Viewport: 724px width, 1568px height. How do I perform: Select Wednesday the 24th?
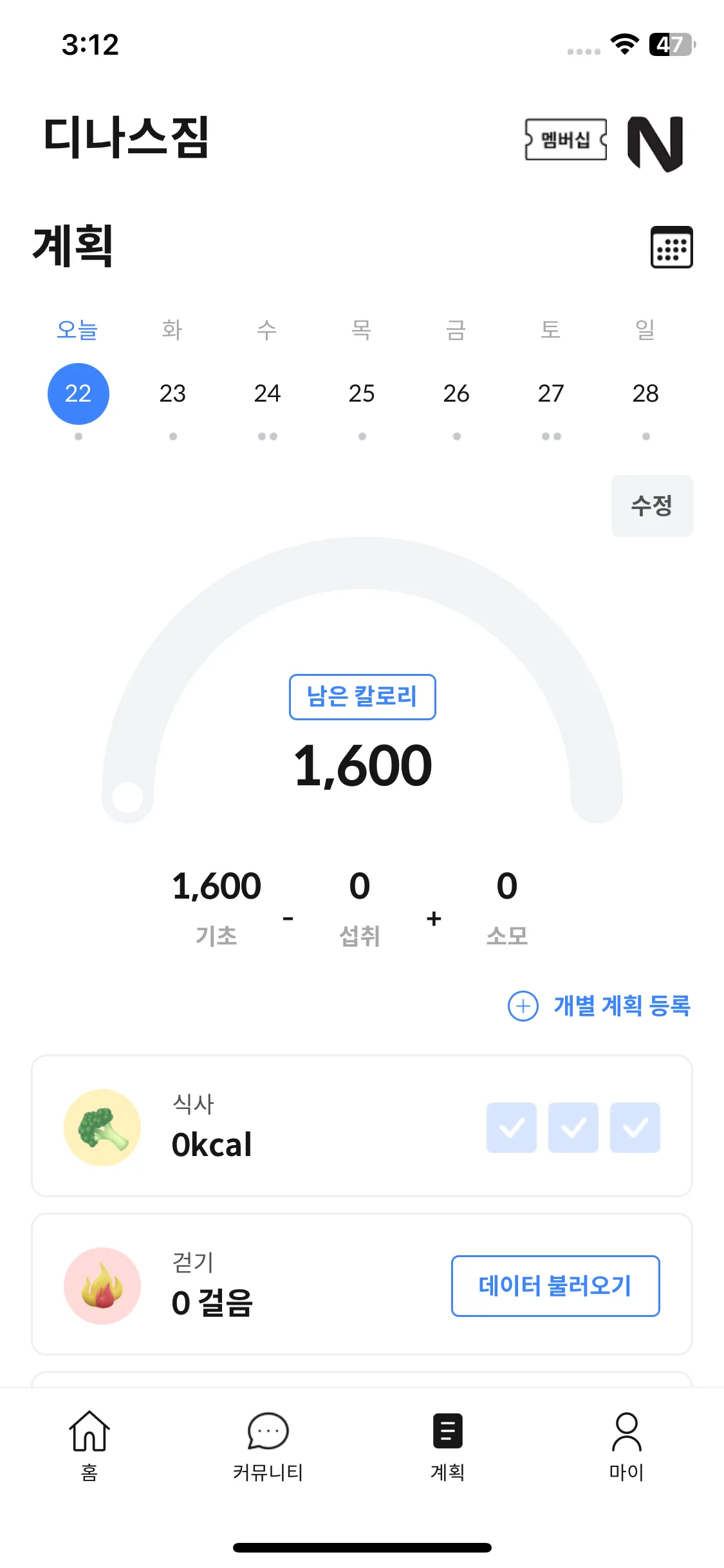[267, 393]
